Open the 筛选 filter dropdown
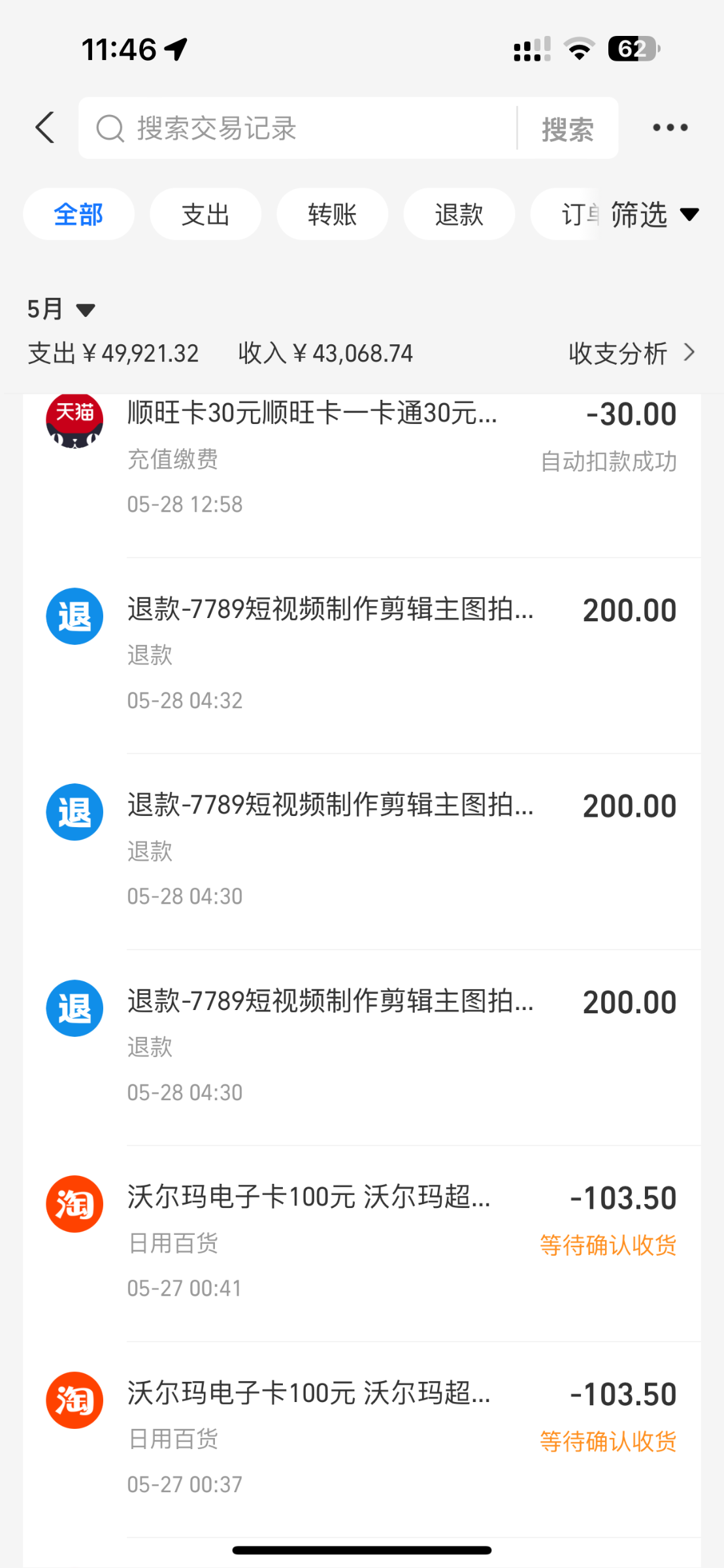724x1568 pixels. 653,214
